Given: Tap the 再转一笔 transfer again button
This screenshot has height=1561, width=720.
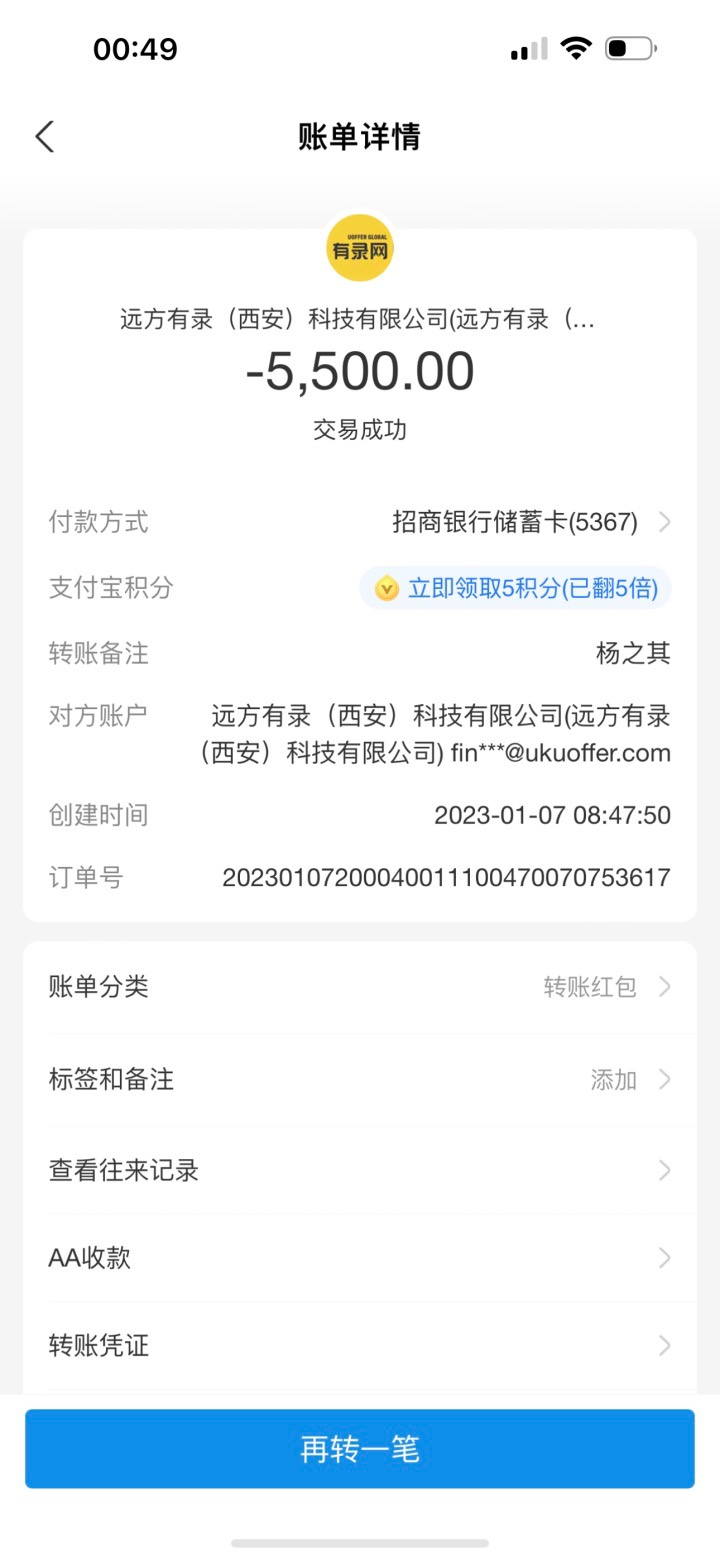Looking at the screenshot, I should (x=360, y=1449).
